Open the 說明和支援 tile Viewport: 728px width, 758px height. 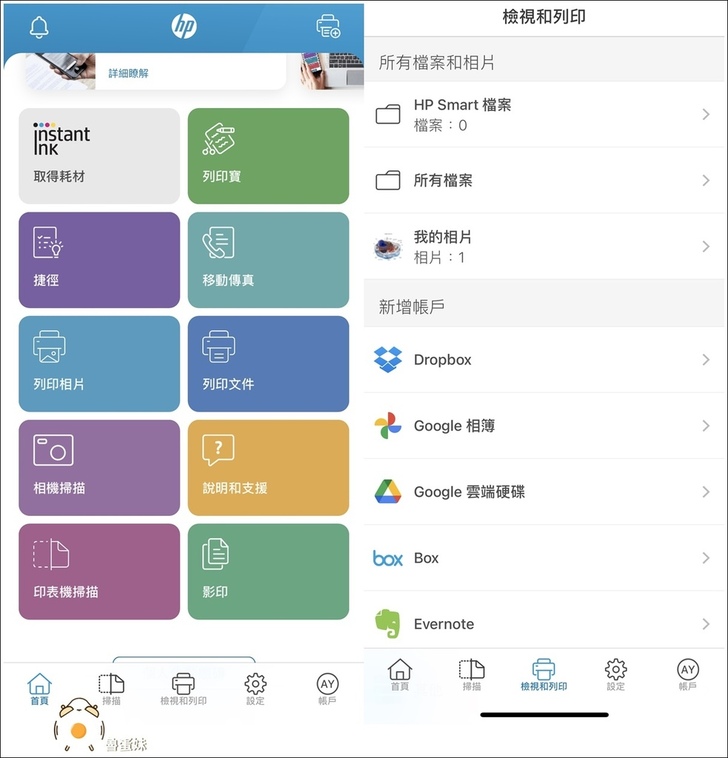click(x=268, y=467)
